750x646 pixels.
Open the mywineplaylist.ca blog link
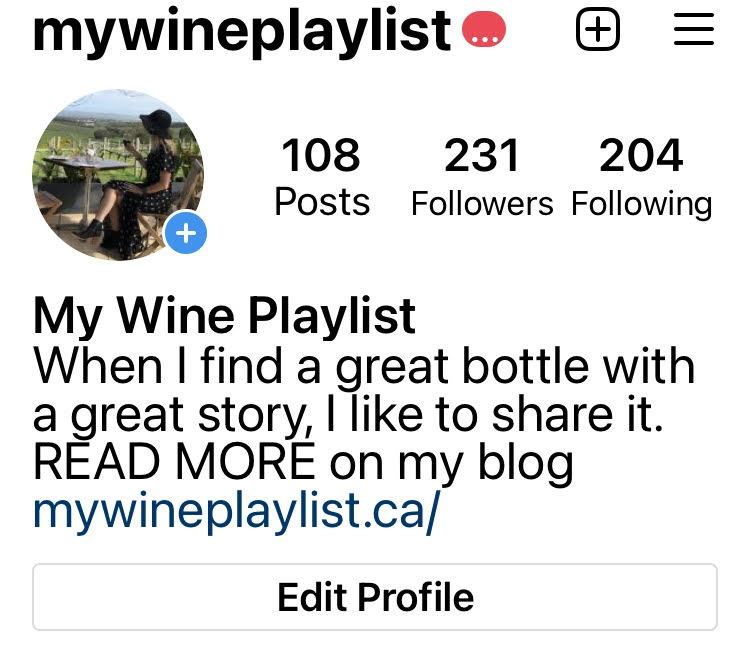(236, 510)
